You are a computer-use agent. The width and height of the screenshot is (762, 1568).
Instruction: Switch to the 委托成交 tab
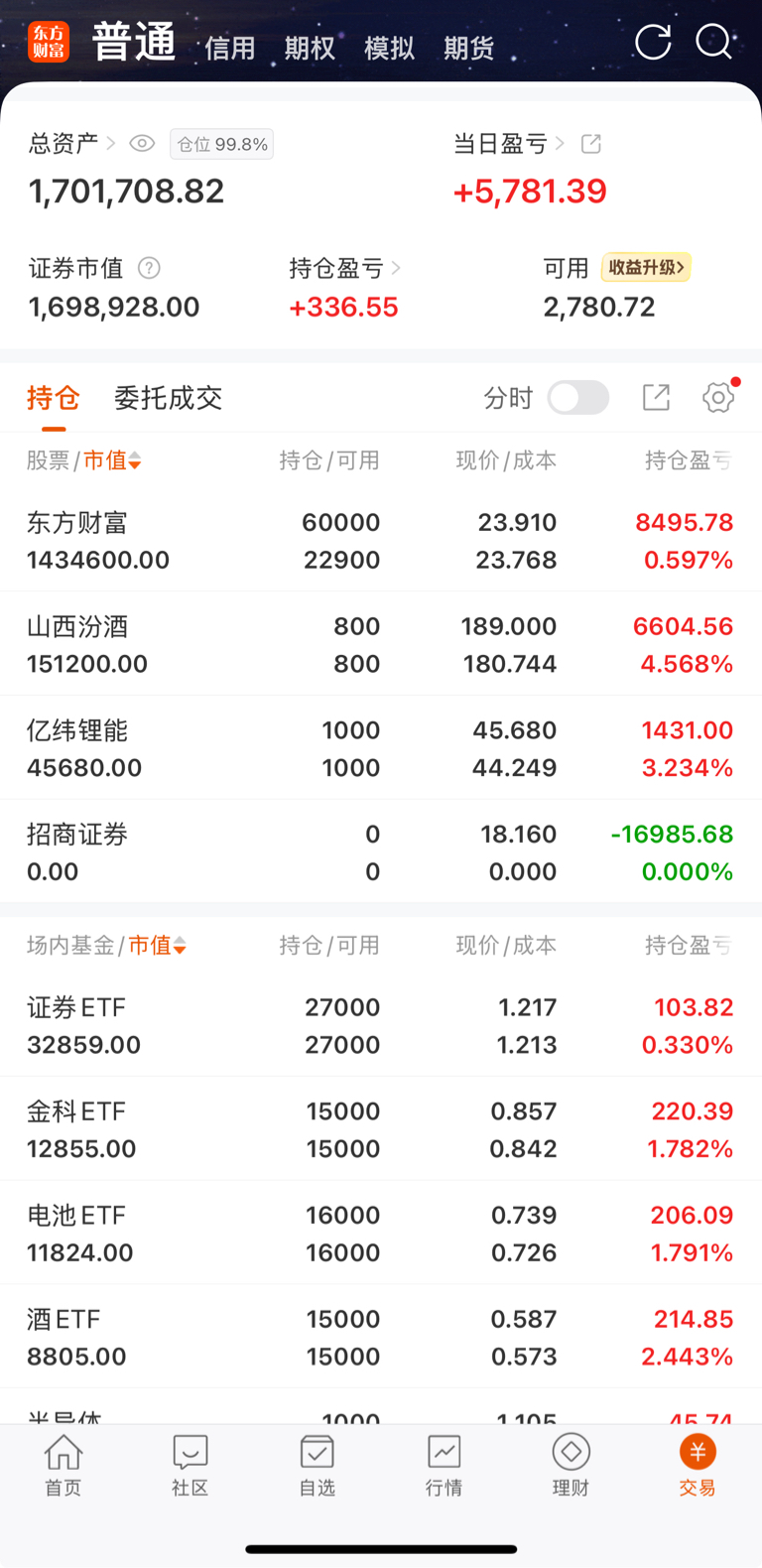point(168,398)
